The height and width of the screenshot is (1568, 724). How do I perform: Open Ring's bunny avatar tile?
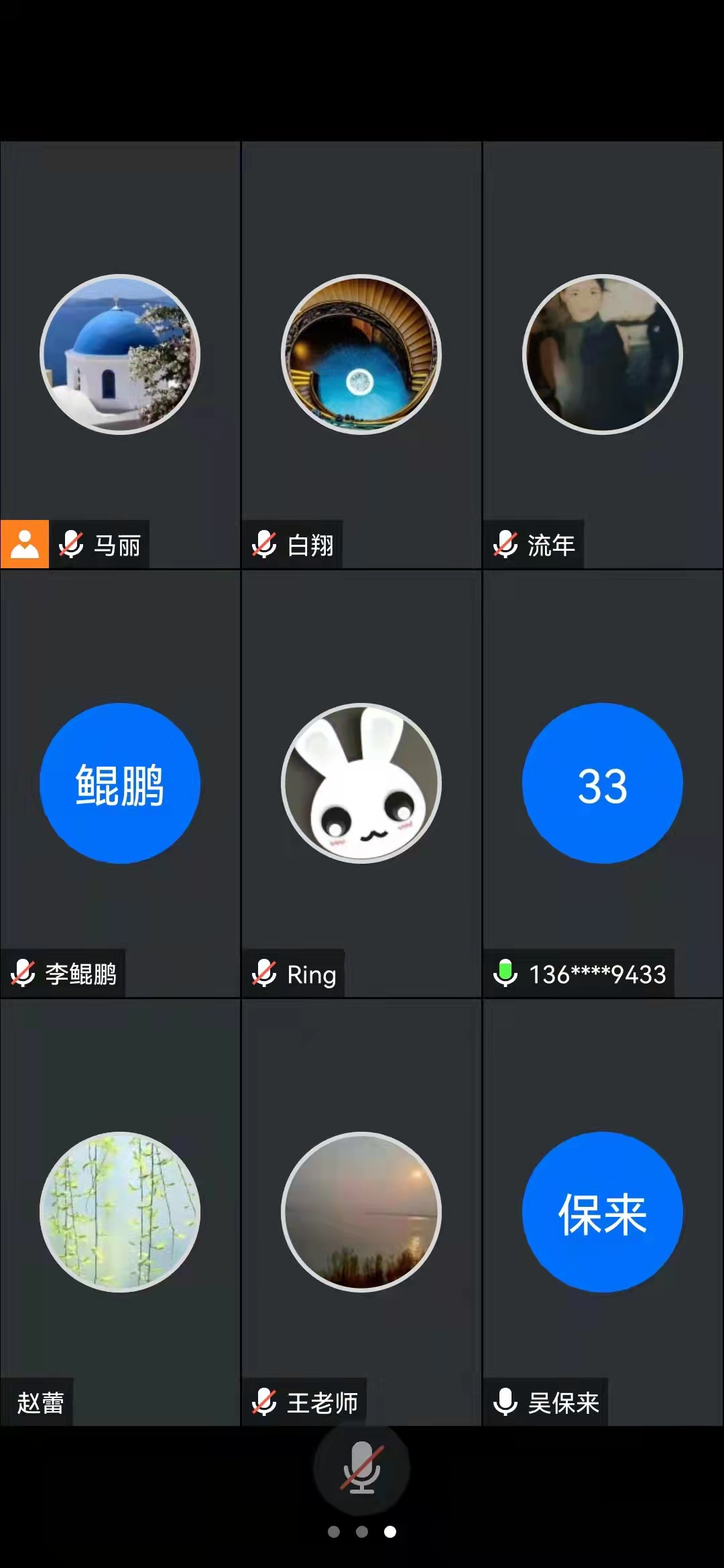pyautogui.click(x=361, y=783)
